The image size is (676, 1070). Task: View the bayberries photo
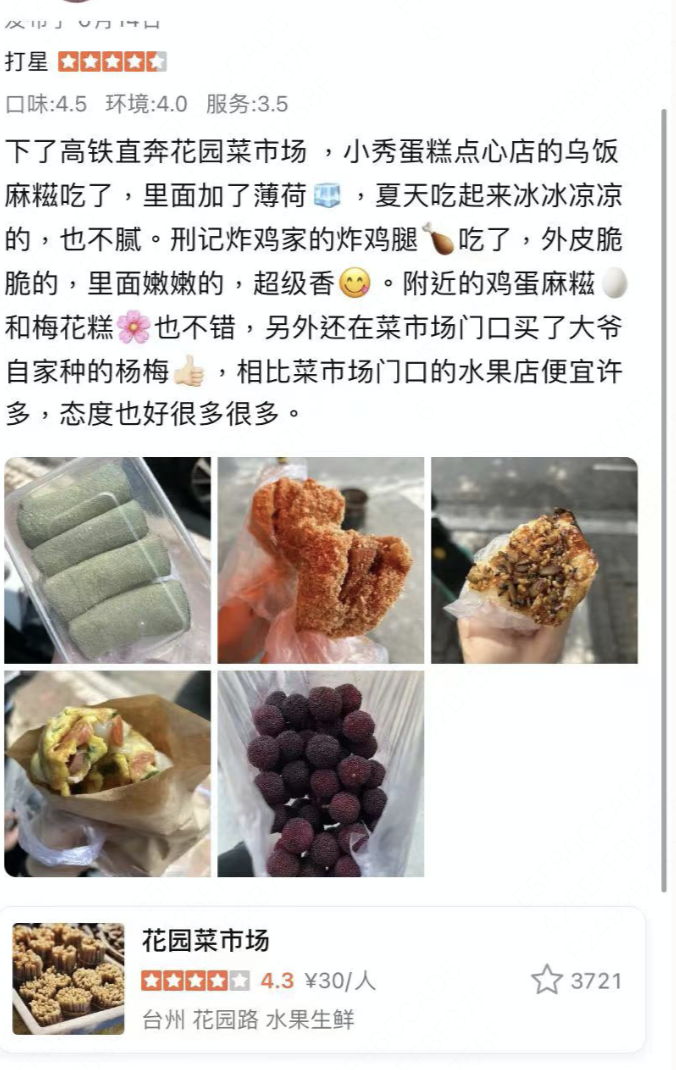[x=321, y=774]
